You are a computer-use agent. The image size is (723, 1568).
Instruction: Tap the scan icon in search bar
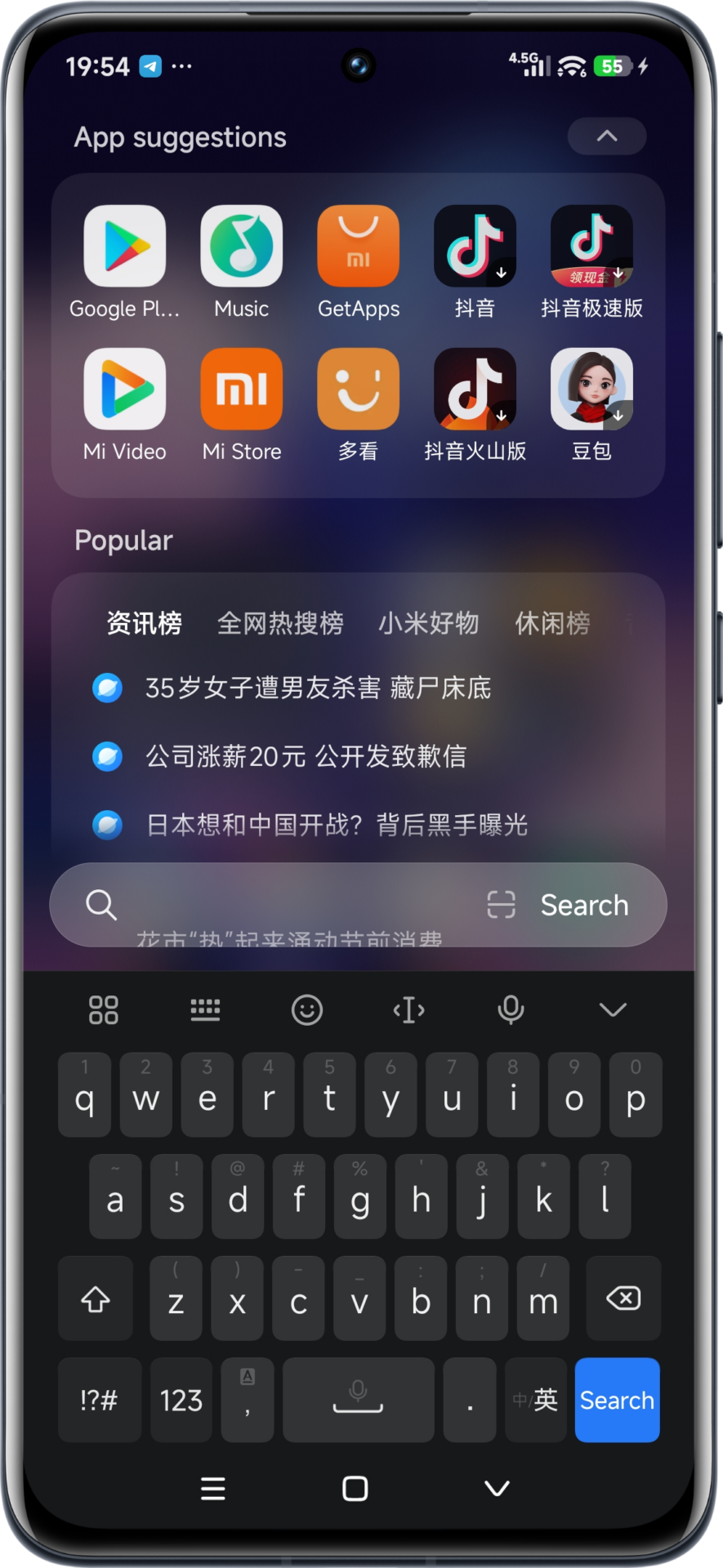click(501, 905)
